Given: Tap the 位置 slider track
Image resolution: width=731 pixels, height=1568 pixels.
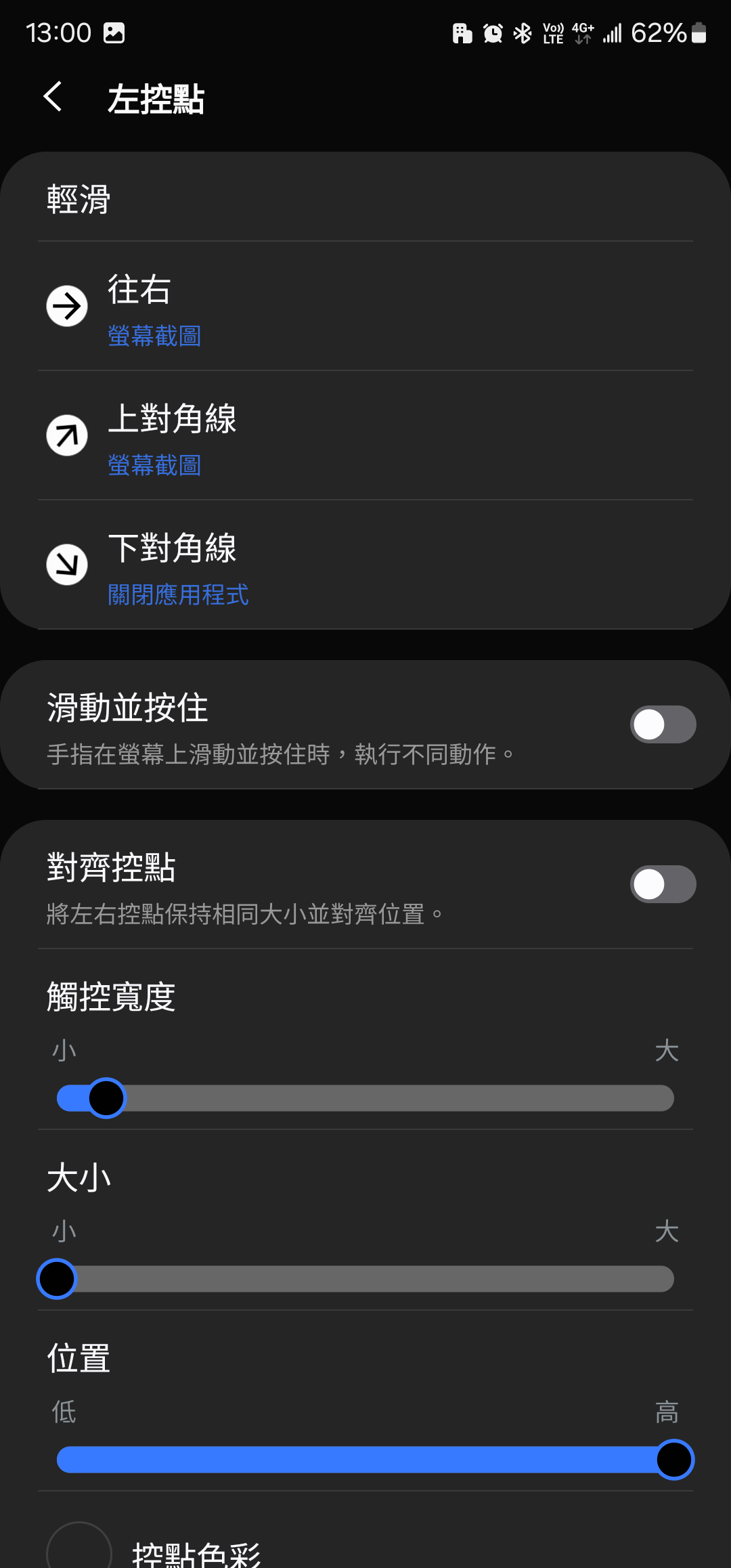Looking at the screenshot, I should [x=365, y=1460].
